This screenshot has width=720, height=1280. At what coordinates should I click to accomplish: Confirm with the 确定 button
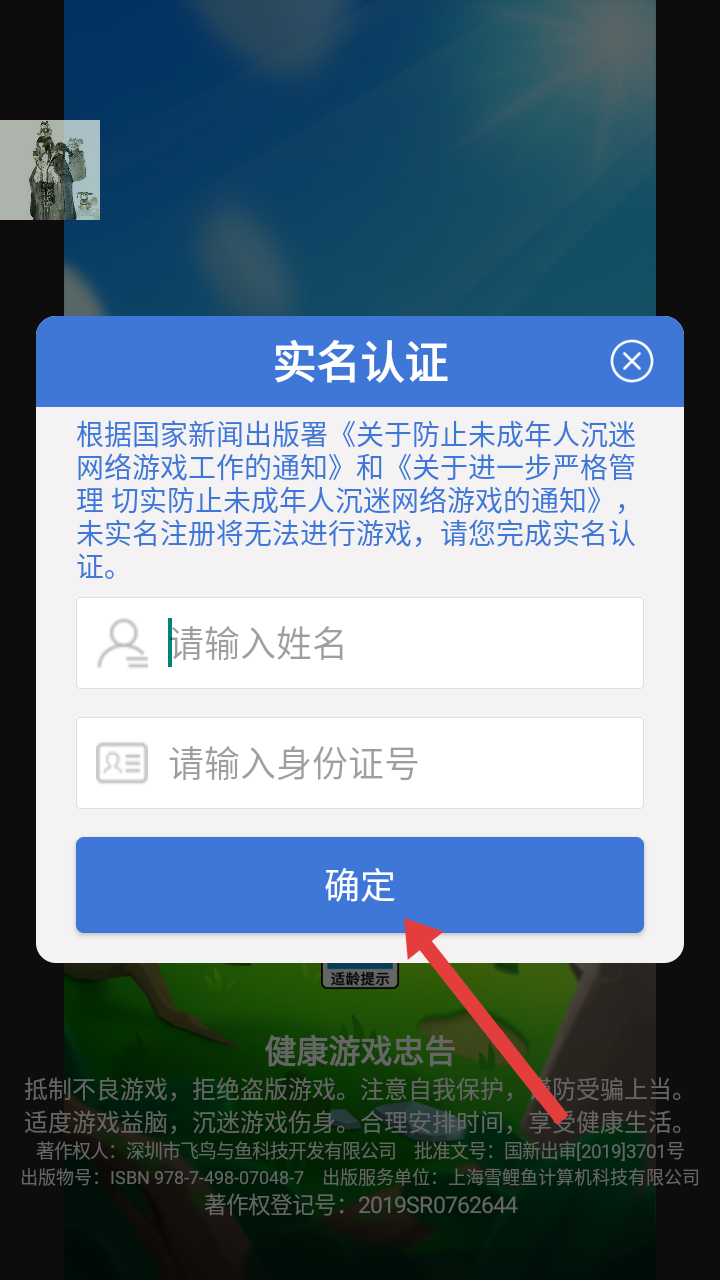coord(360,885)
